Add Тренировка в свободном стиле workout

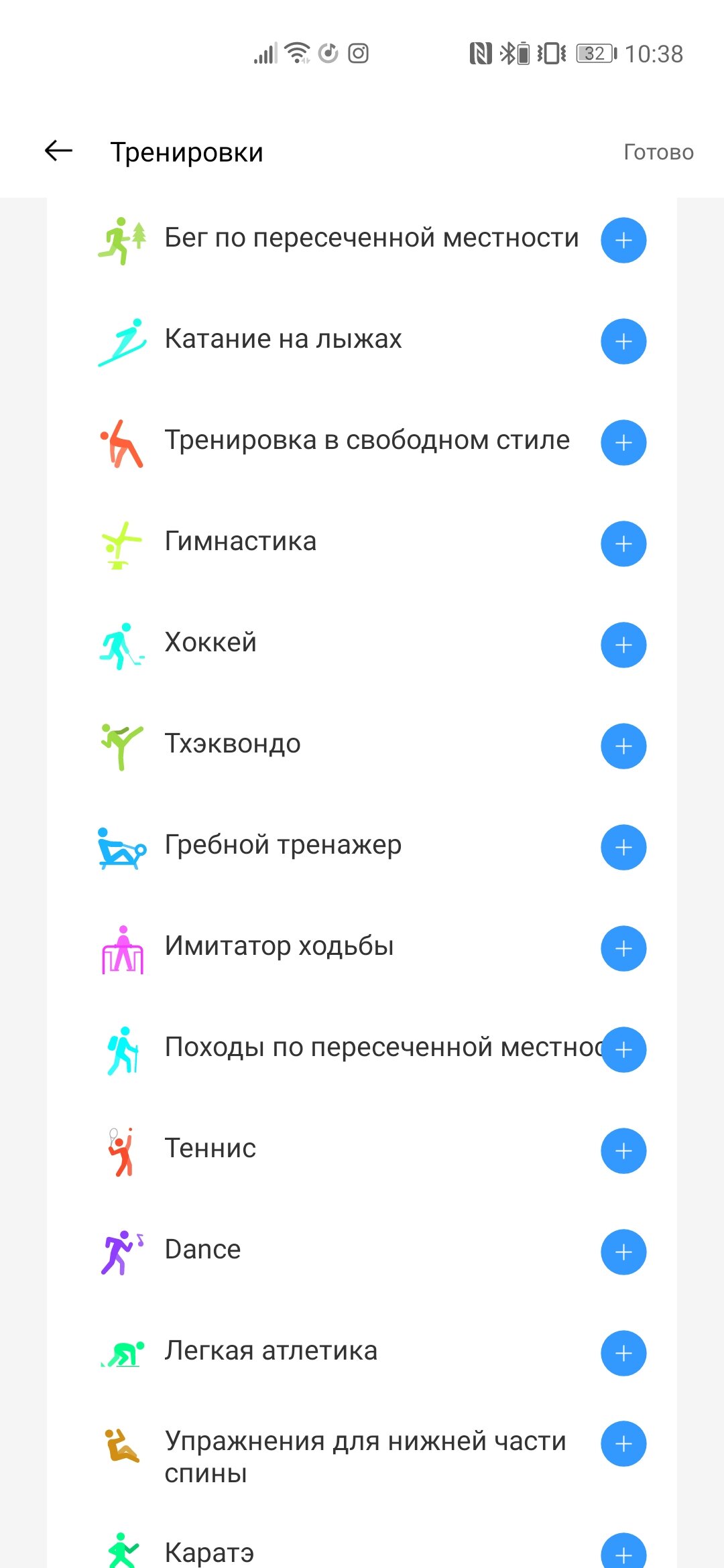[623, 443]
